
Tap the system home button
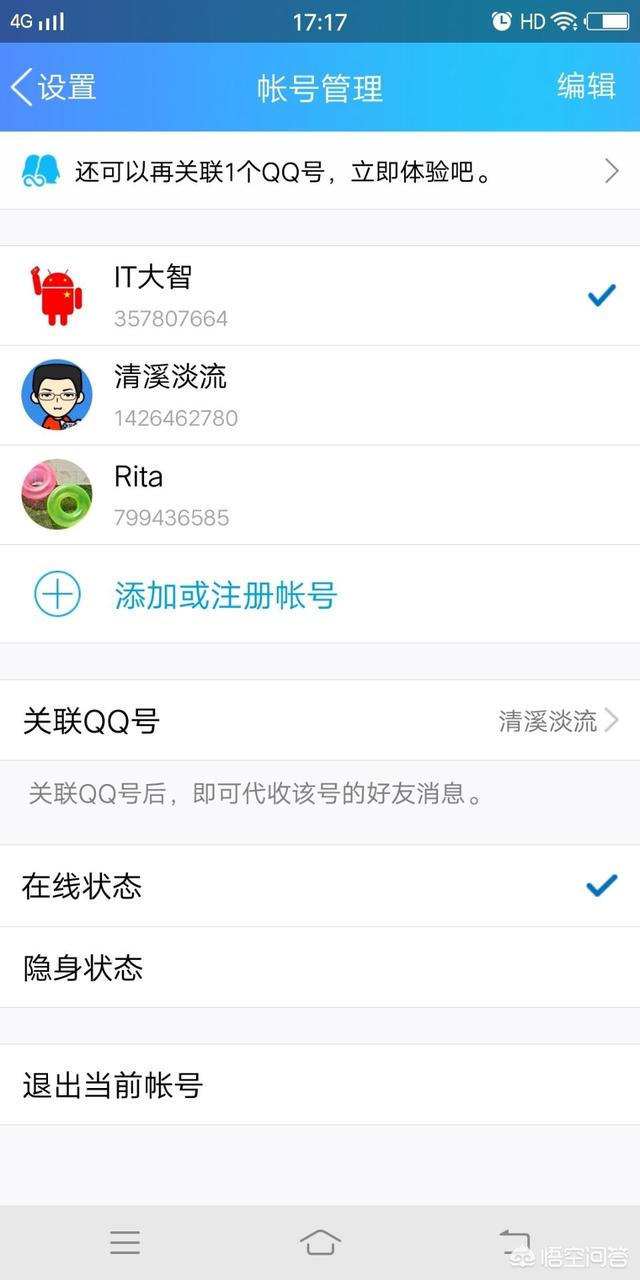[320, 1242]
